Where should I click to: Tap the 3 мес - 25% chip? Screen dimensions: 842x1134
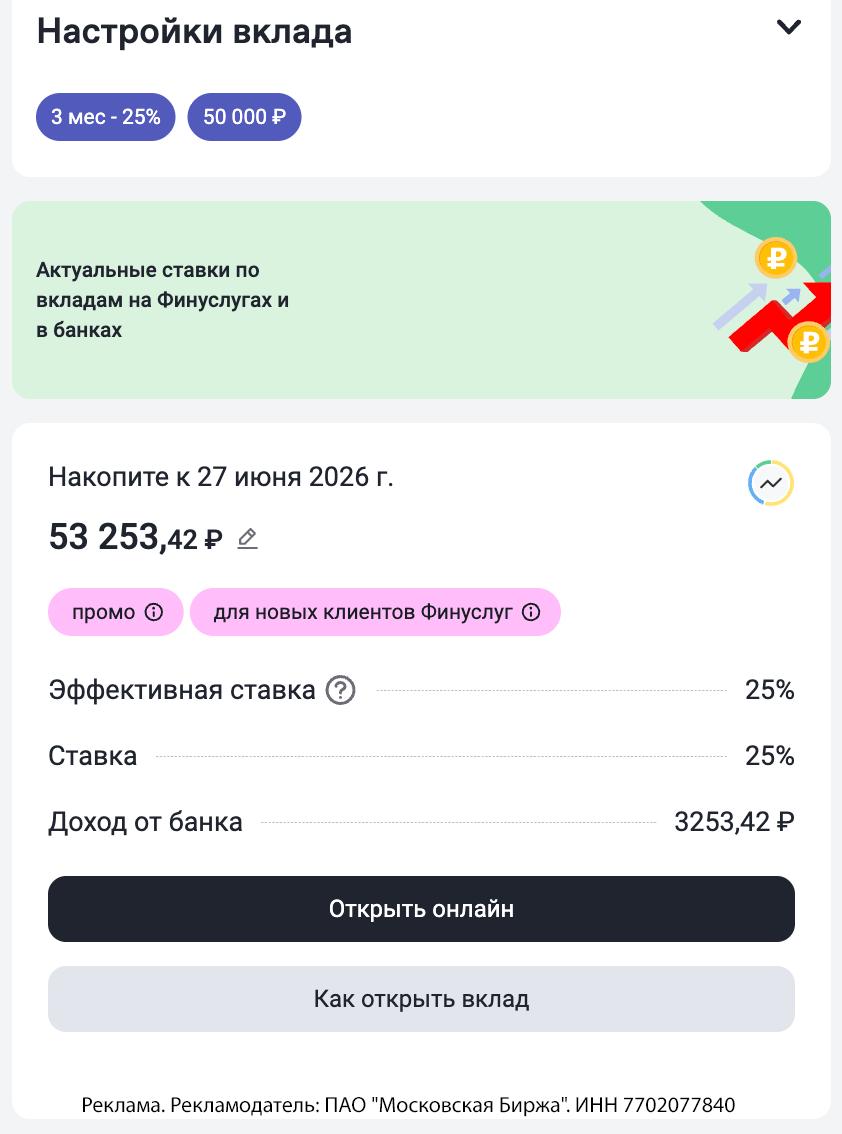point(106,117)
